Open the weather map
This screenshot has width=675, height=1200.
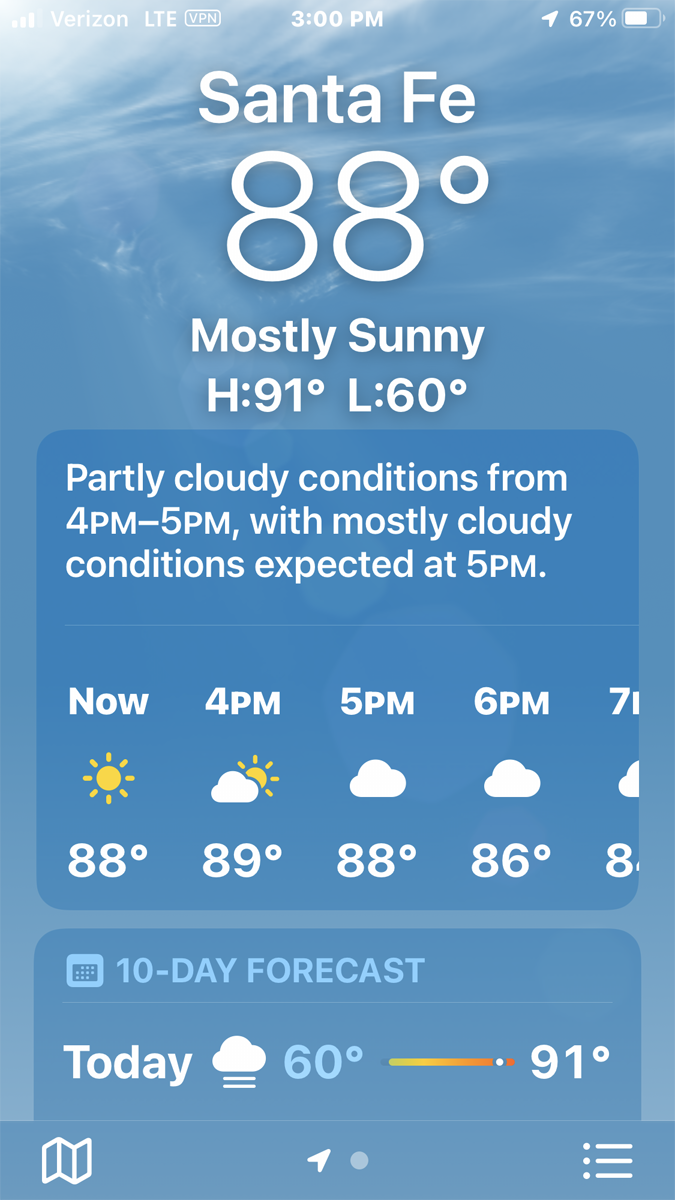coord(66,1161)
